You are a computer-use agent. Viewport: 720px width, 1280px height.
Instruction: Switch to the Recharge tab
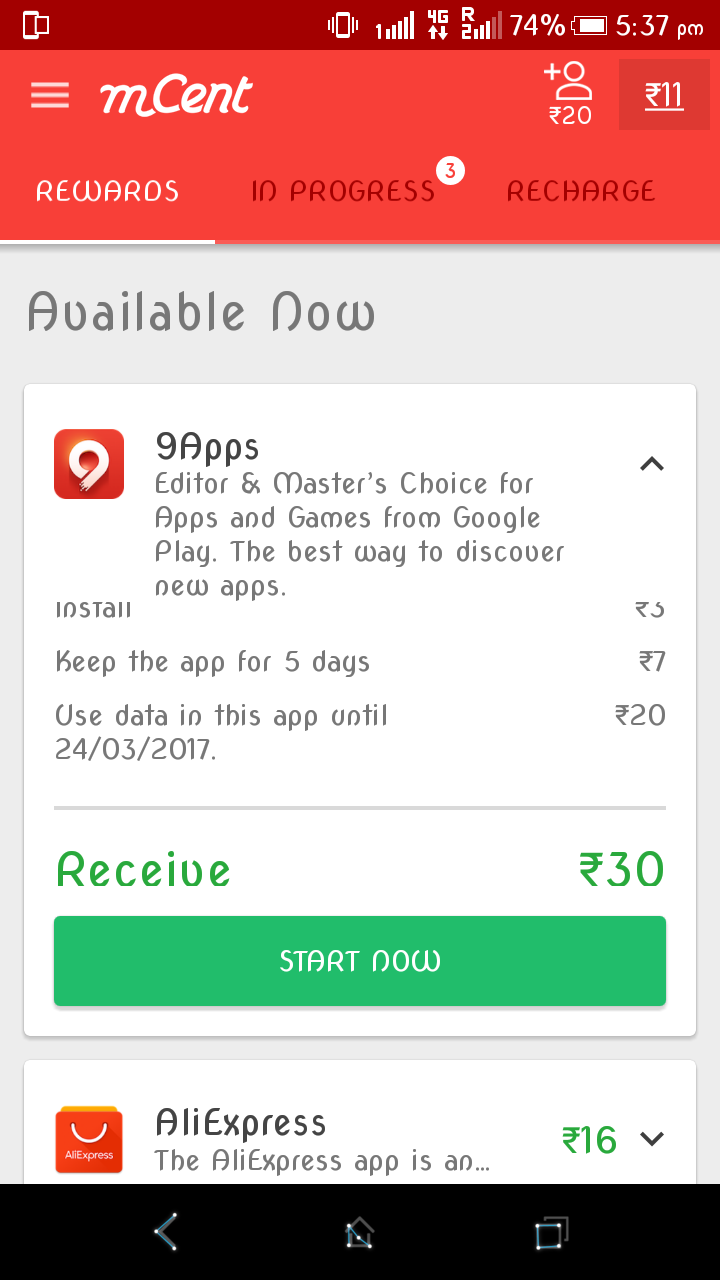coord(581,191)
